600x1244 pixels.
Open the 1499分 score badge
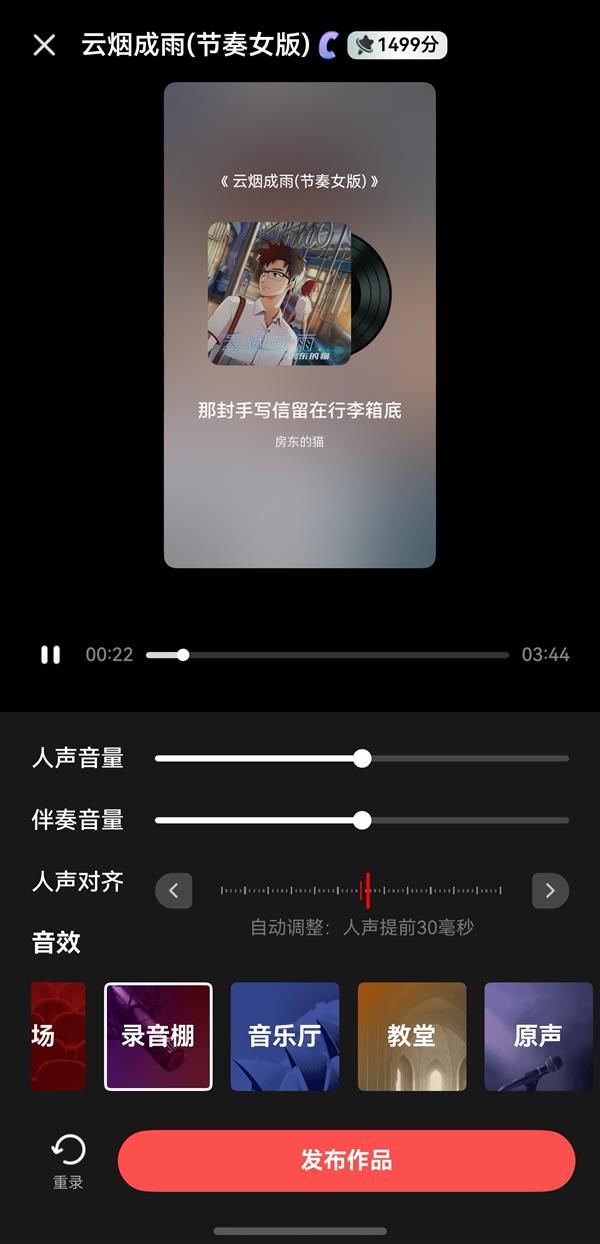397,45
